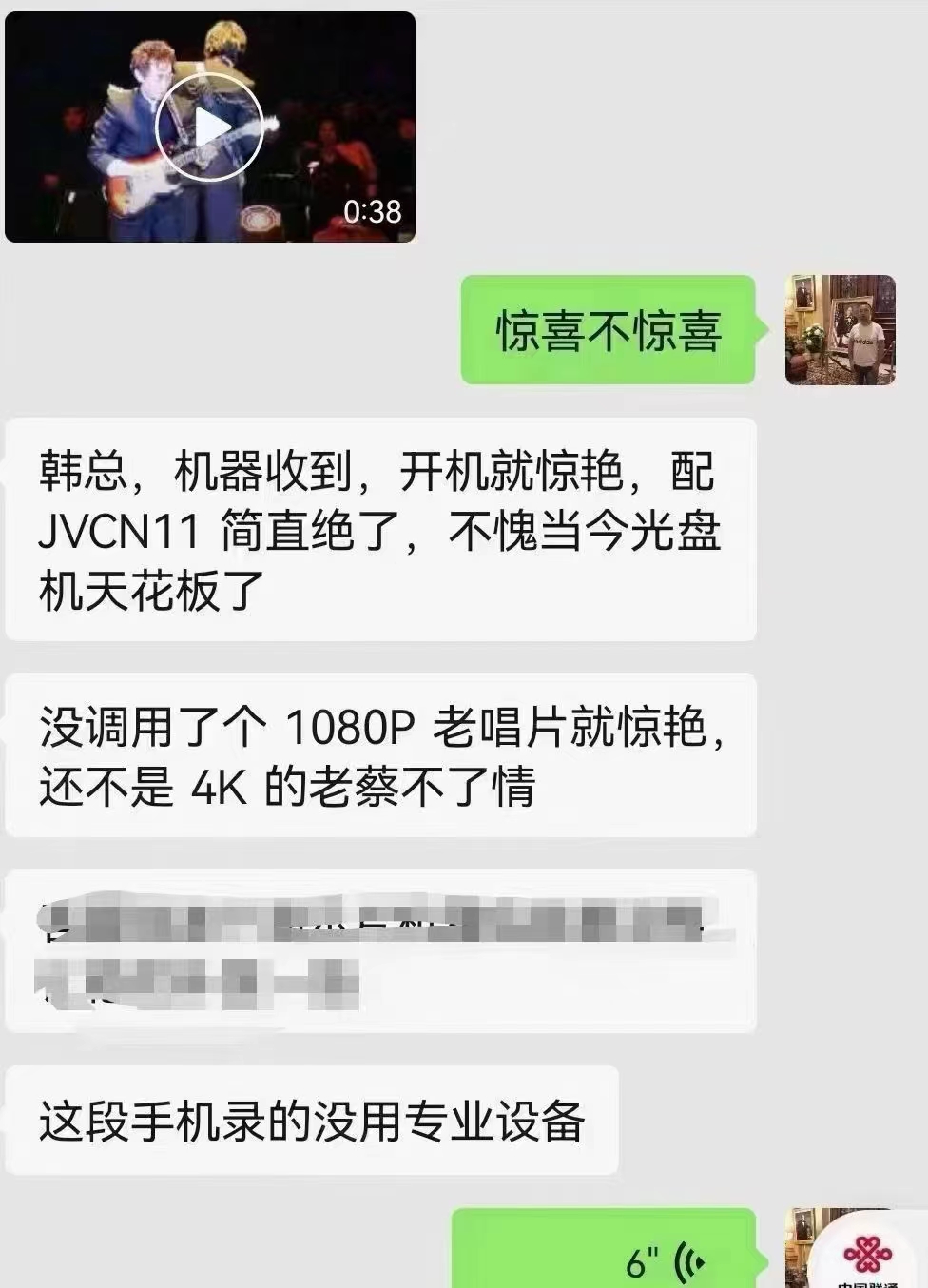Play the 0:38 guitar video message
Image resolution: width=928 pixels, height=1288 pixels.
tap(209, 127)
